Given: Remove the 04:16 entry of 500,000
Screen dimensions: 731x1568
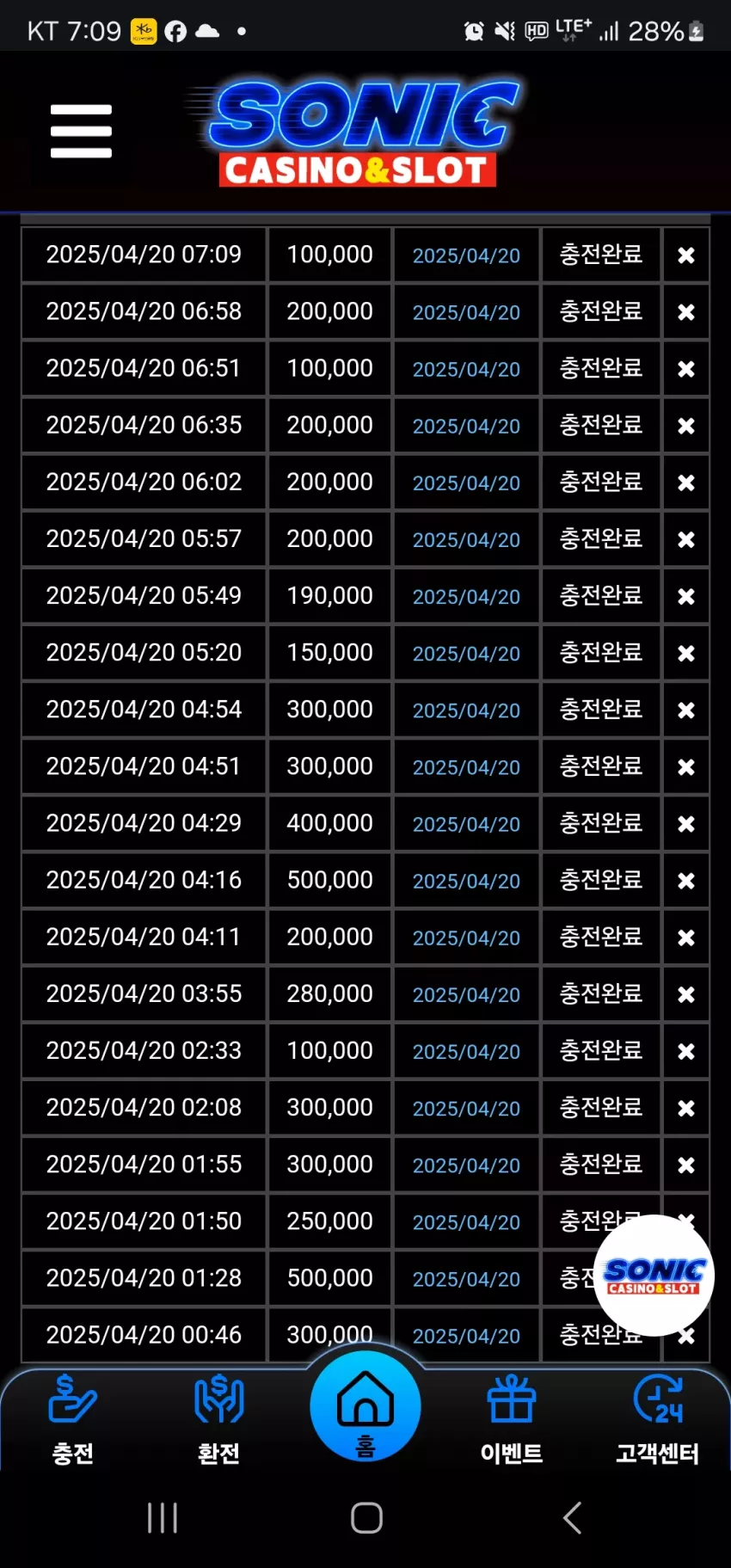Looking at the screenshot, I should click(685, 881).
